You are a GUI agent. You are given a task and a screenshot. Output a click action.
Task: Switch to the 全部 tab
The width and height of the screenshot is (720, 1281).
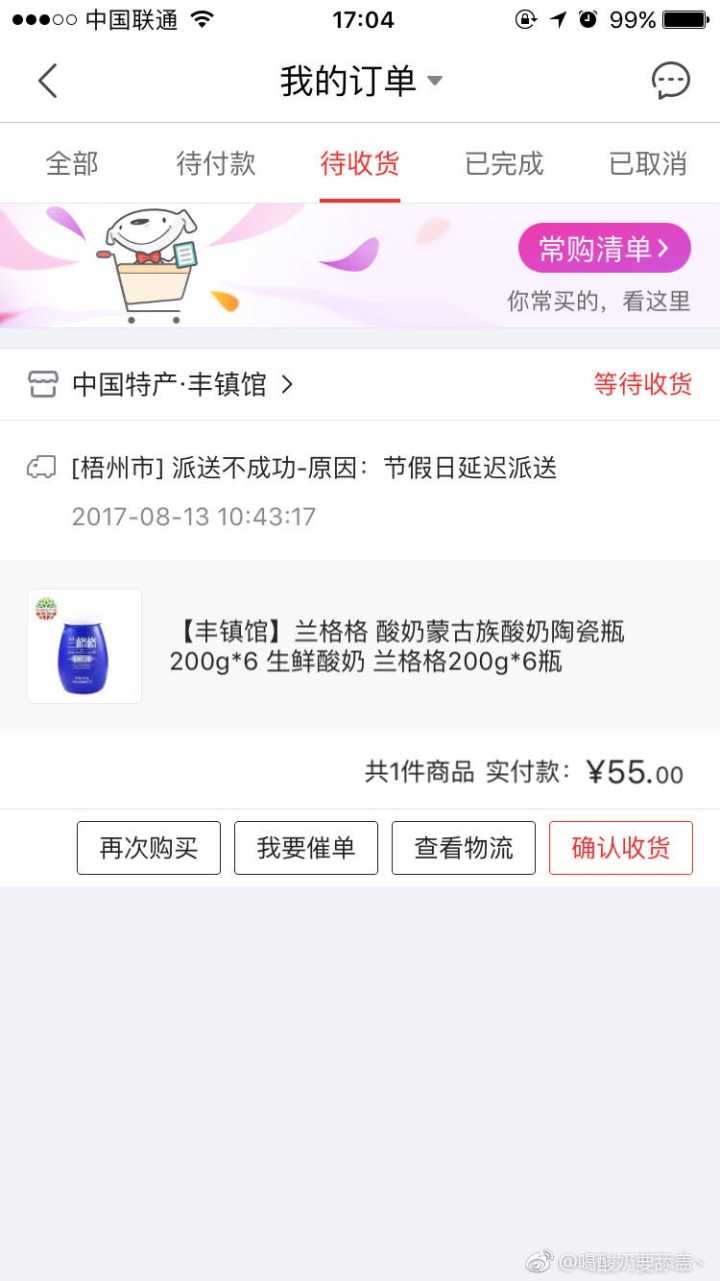point(72,163)
